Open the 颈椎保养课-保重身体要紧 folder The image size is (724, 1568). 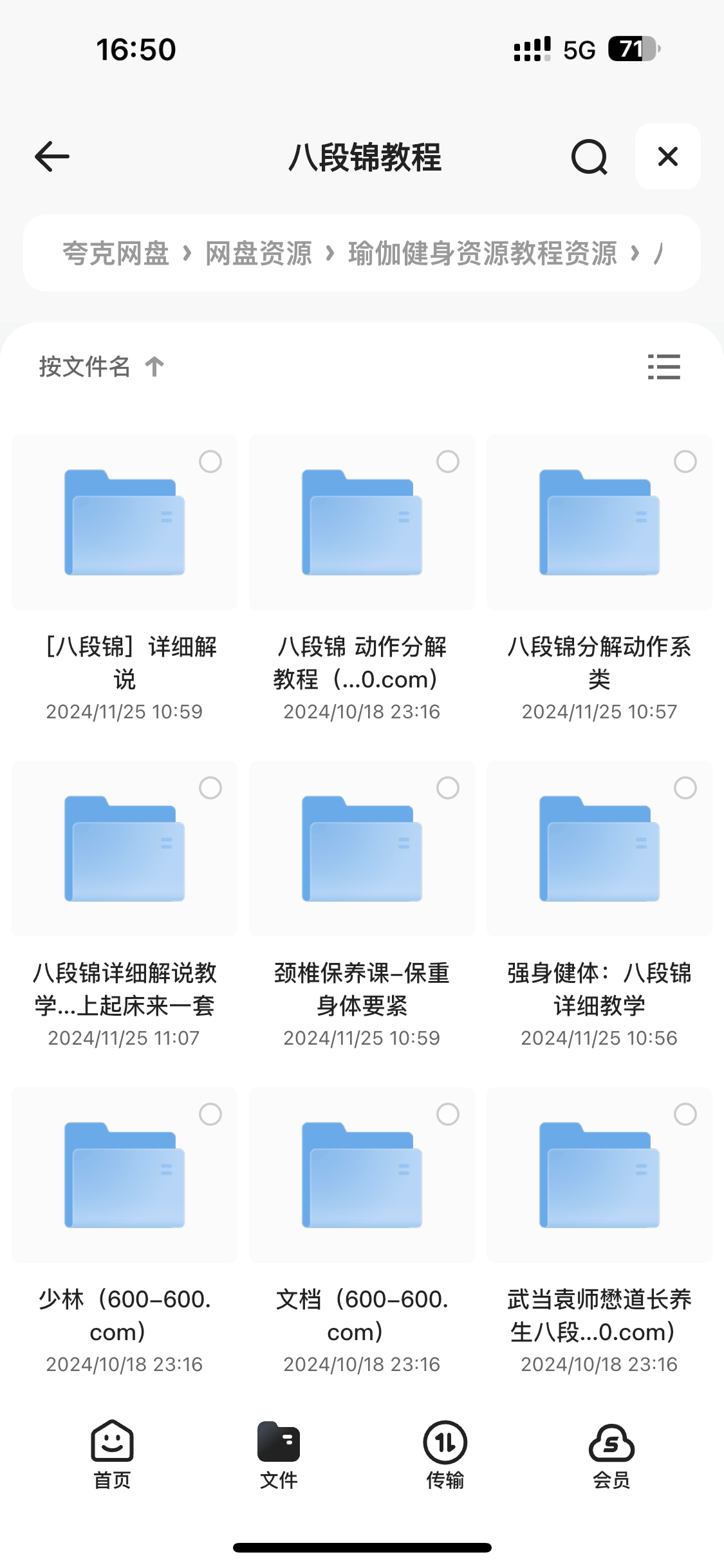pyautogui.click(x=362, y=849)
